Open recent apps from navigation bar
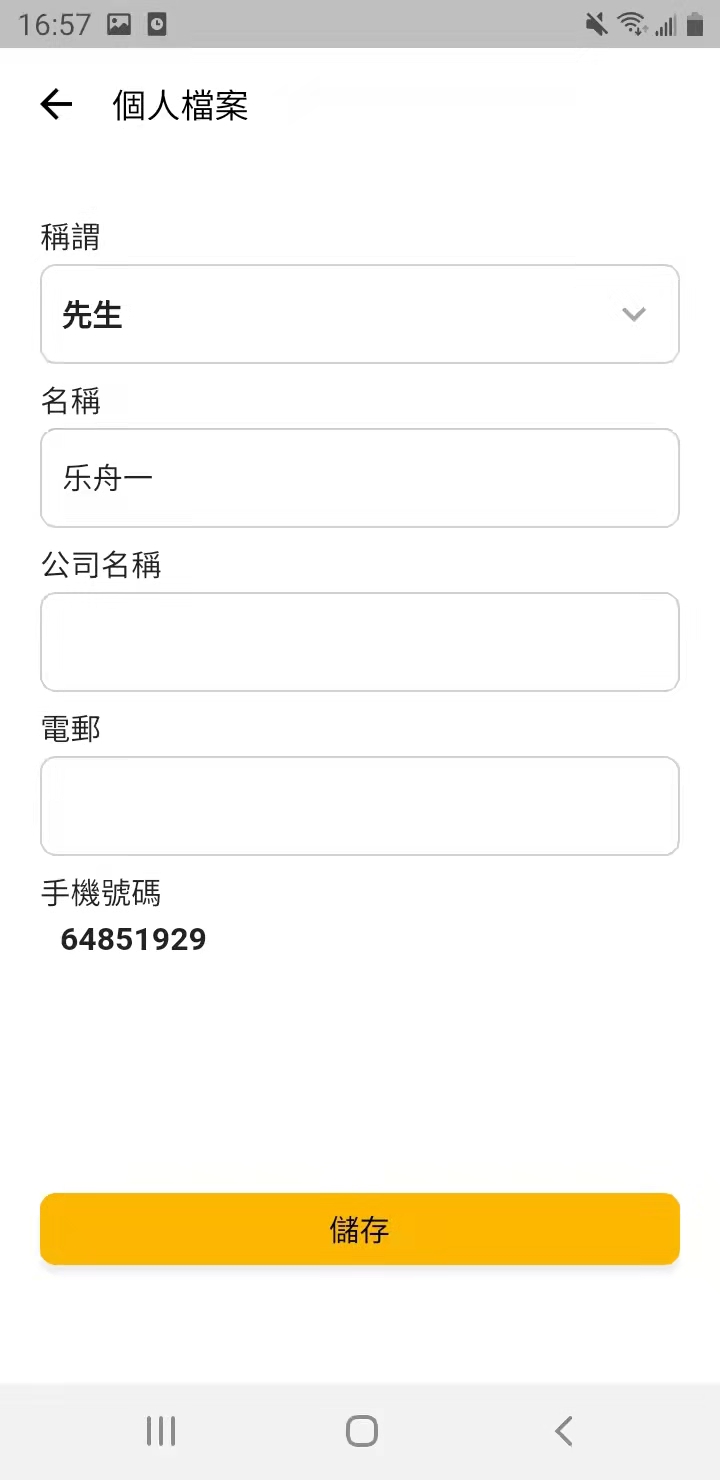The image size is (720, 1480). [x=160, y=1431]
